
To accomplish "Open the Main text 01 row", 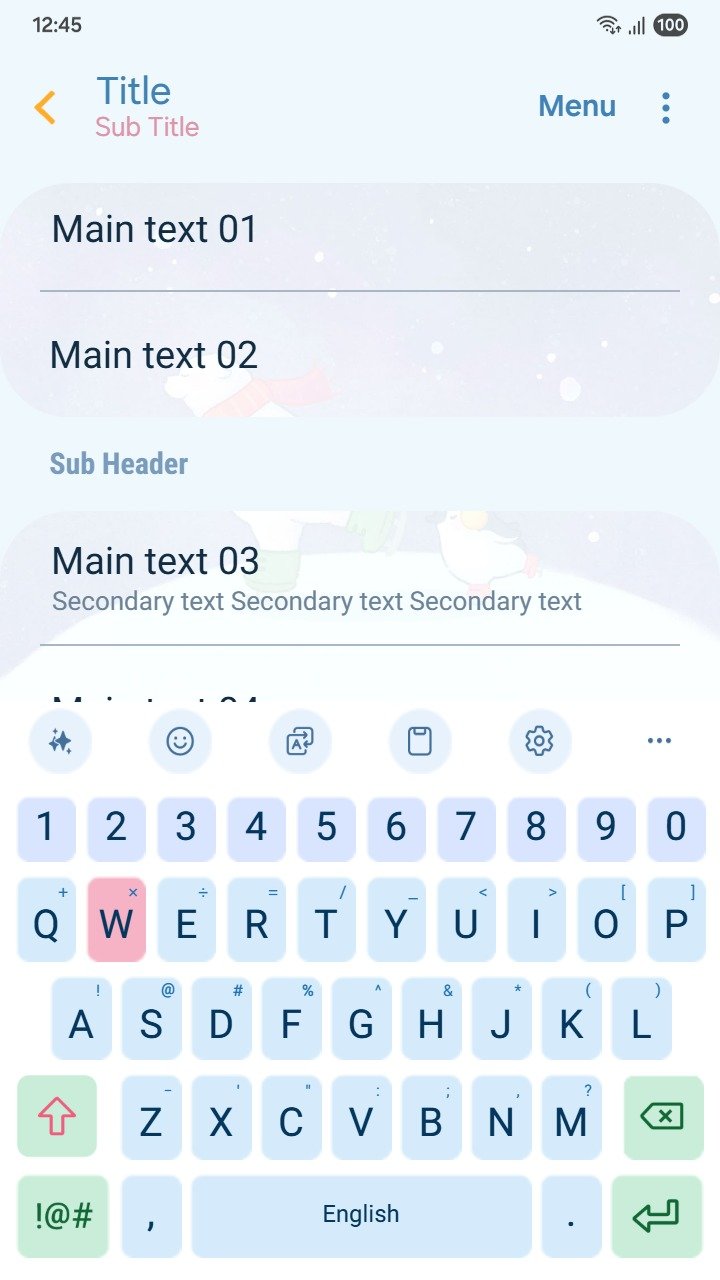I will [x=360, y=230].
